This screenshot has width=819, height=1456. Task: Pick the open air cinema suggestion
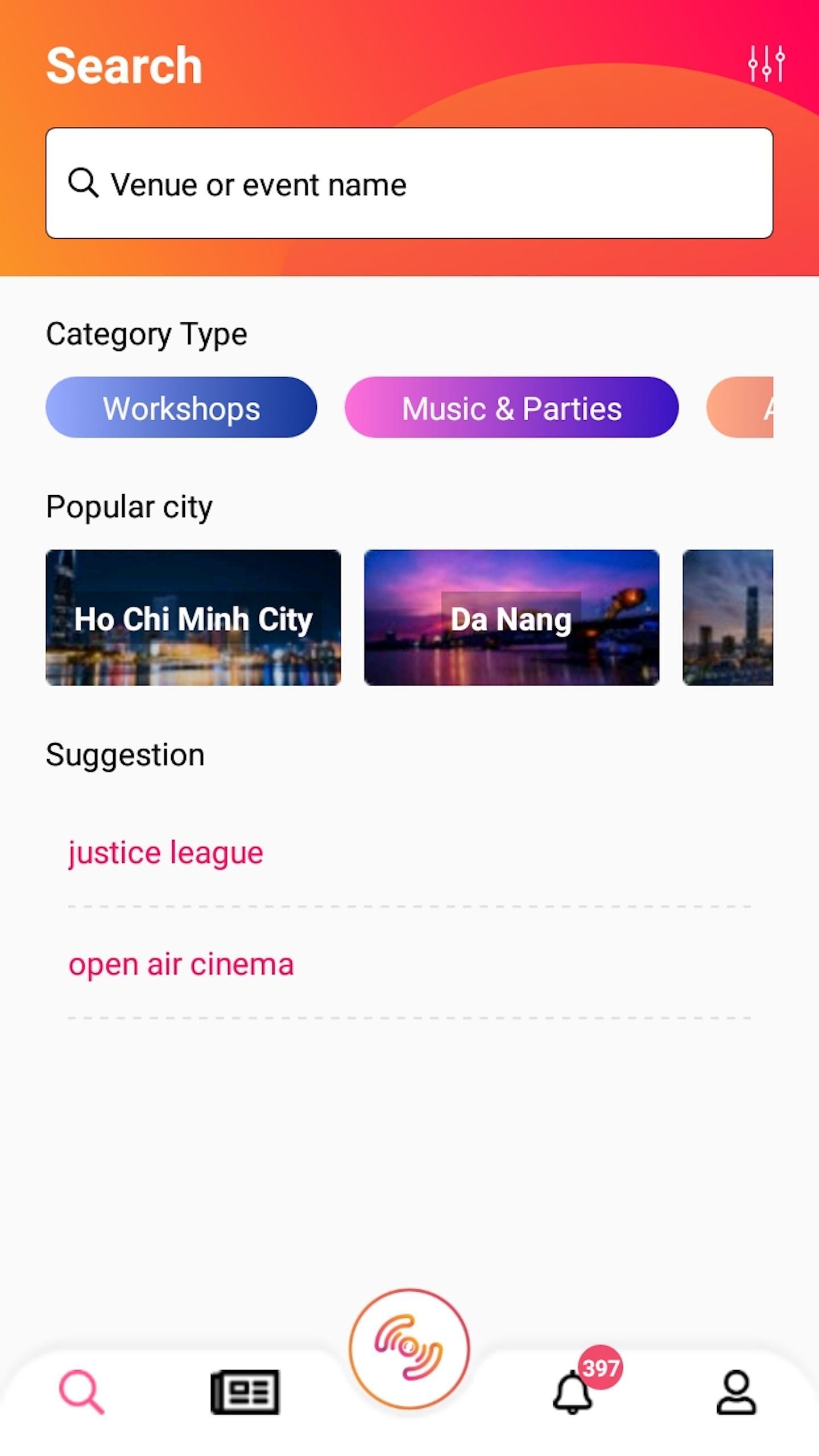[x=181, y=964]
